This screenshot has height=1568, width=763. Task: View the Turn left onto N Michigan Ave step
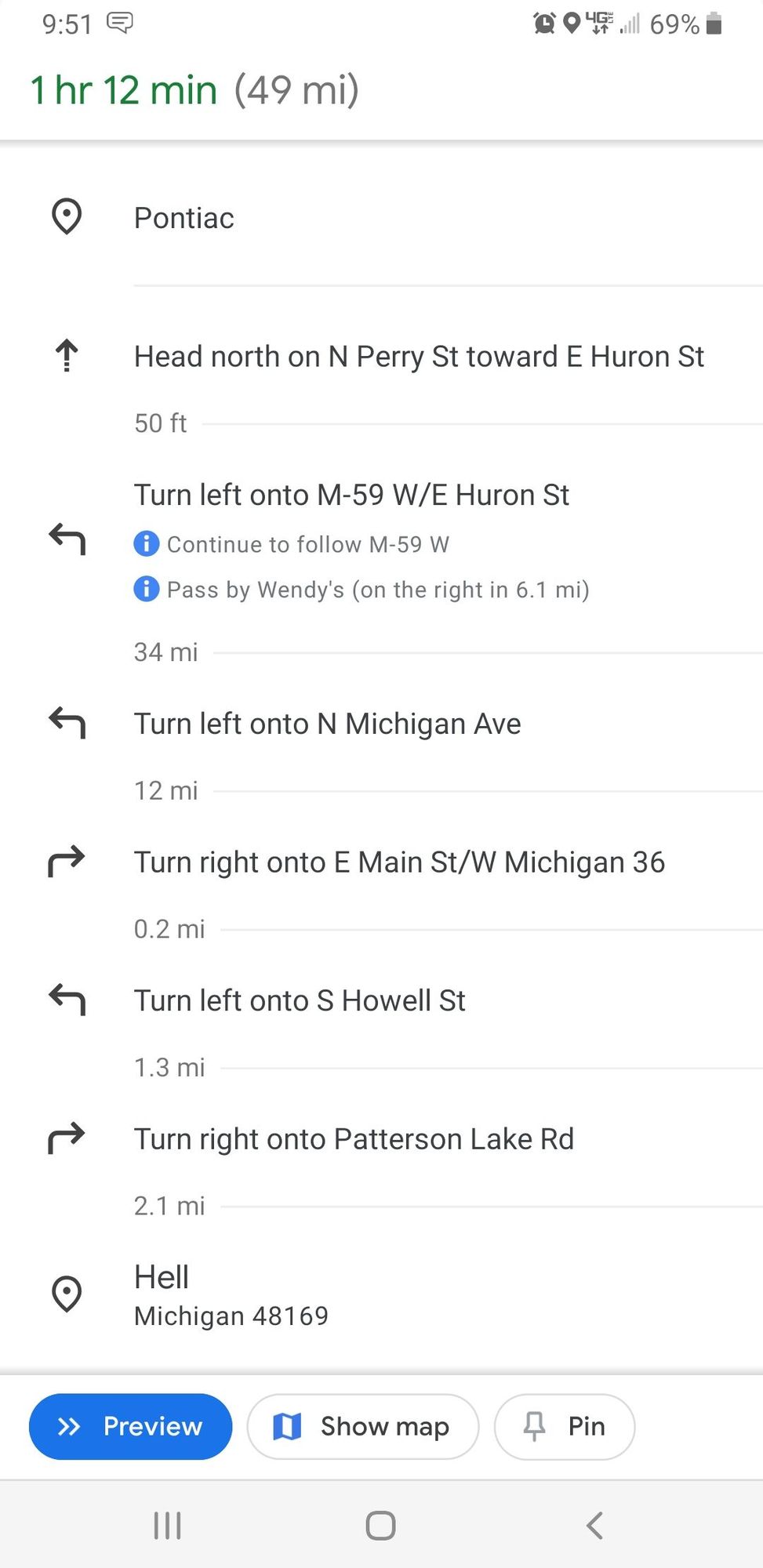point(327,724)
